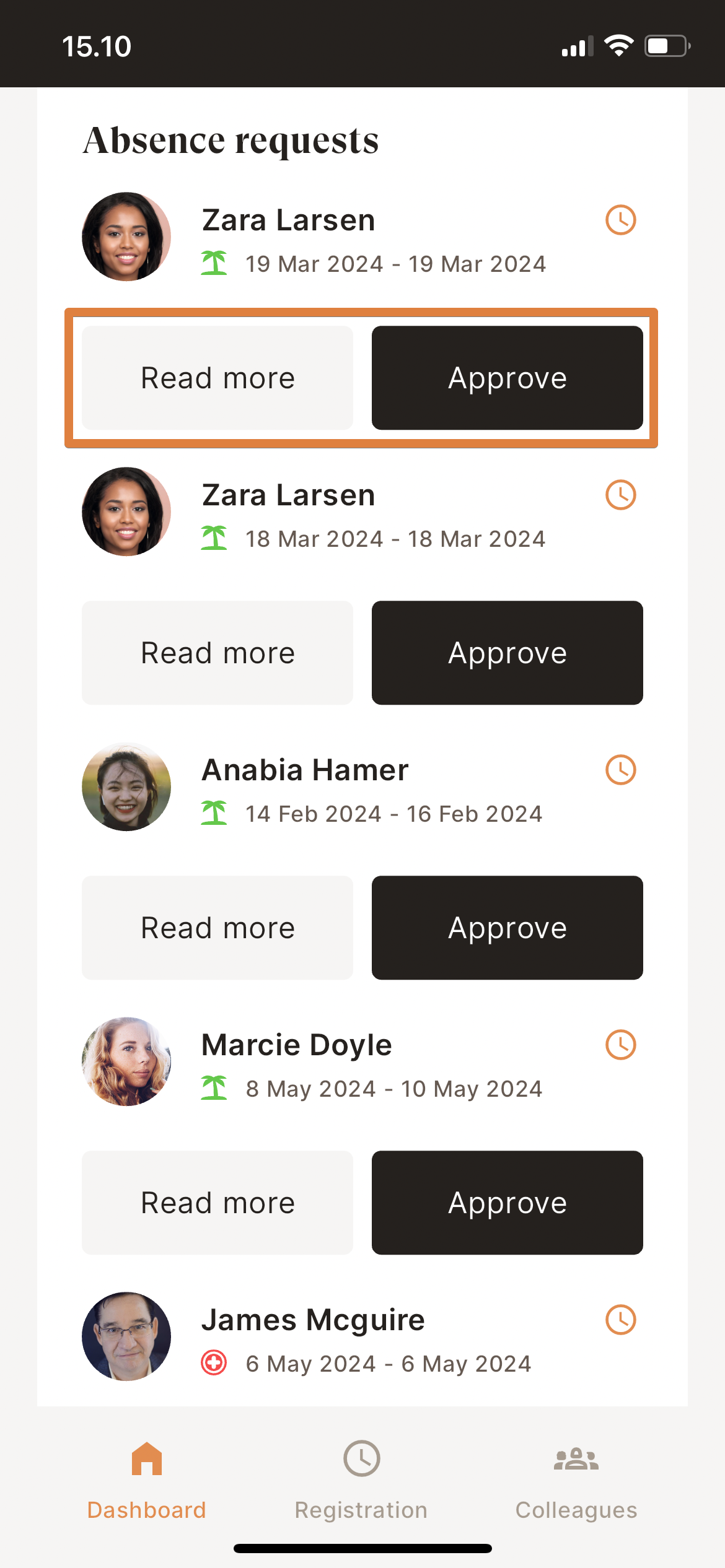
Task: Select the Dashboard tab
Action: point(147,1479)
